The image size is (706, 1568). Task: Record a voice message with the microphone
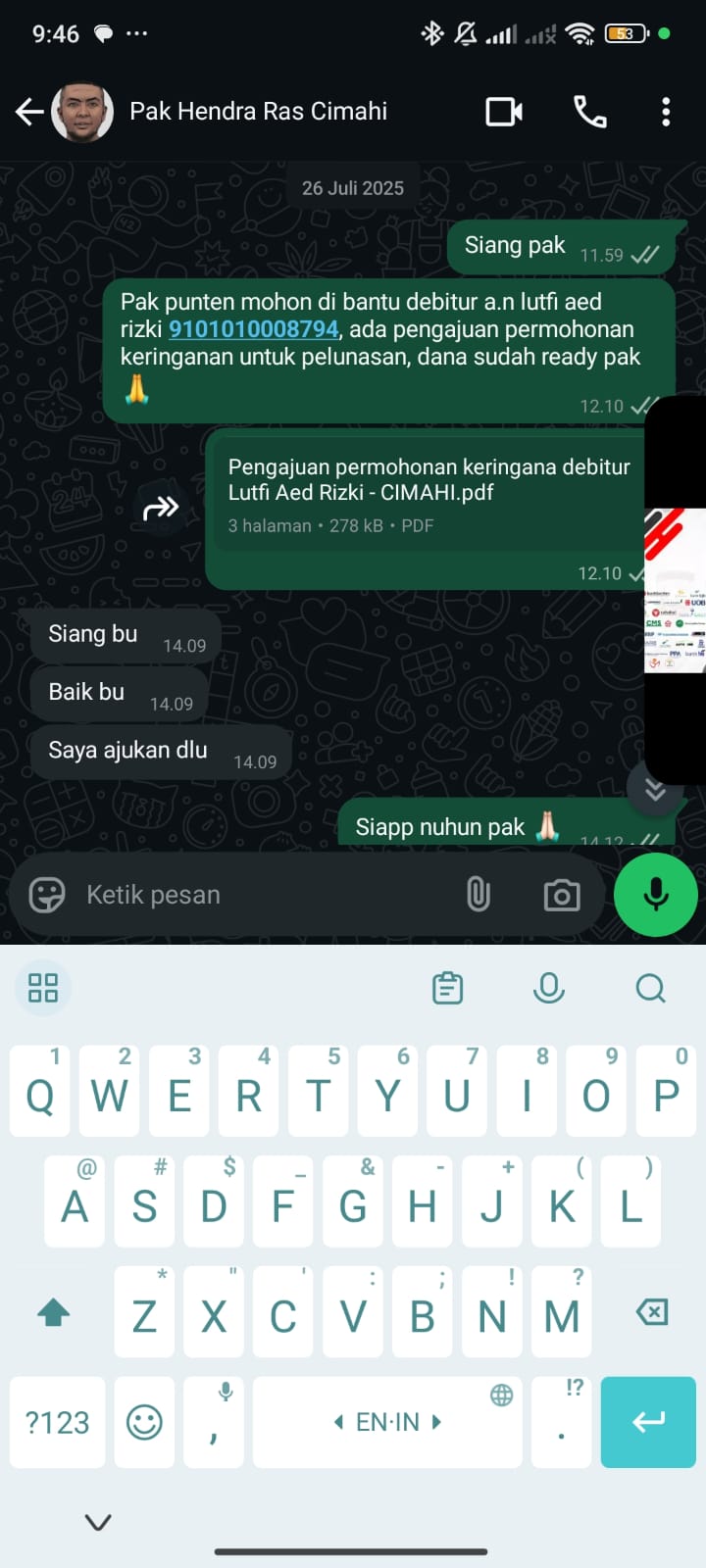click(x=655, y=894)
